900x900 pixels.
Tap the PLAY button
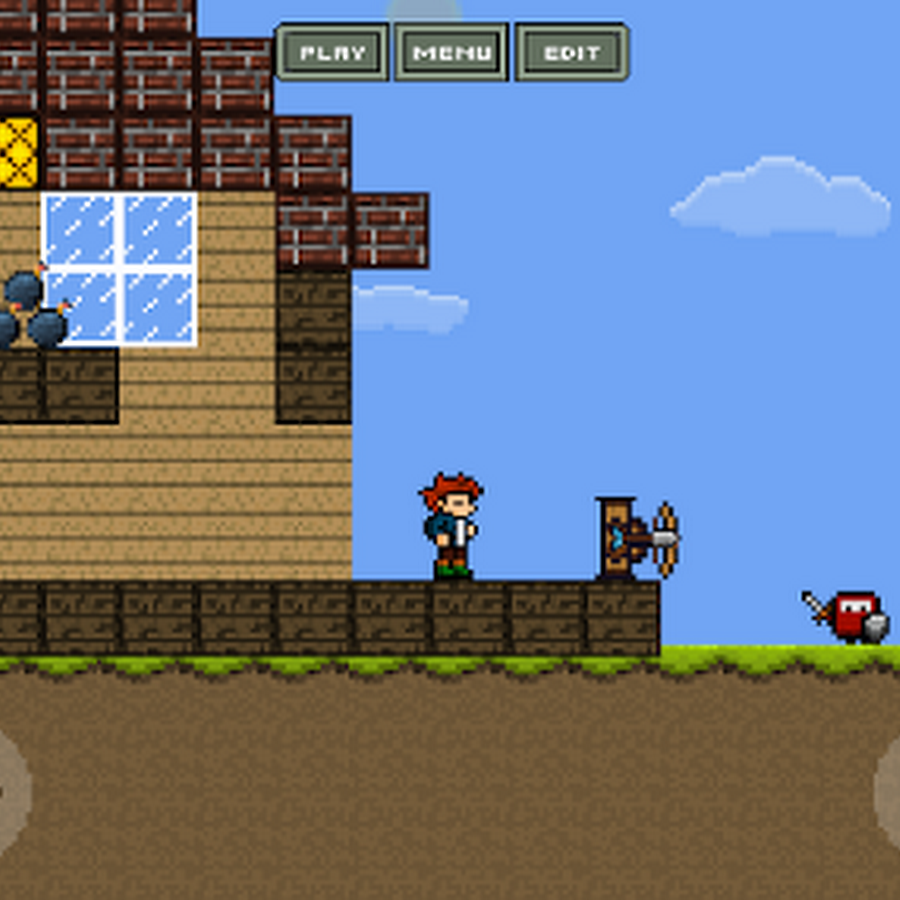click(332, 52)
